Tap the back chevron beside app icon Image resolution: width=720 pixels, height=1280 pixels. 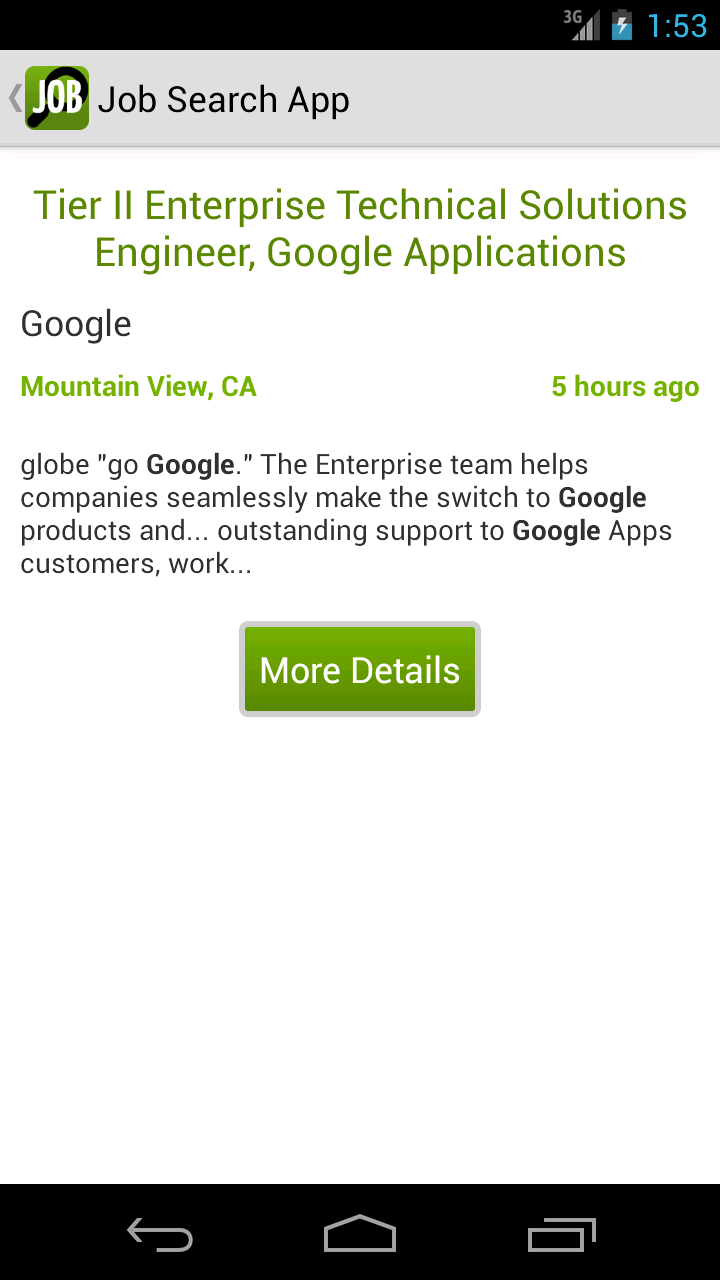[x=12, y=97]
